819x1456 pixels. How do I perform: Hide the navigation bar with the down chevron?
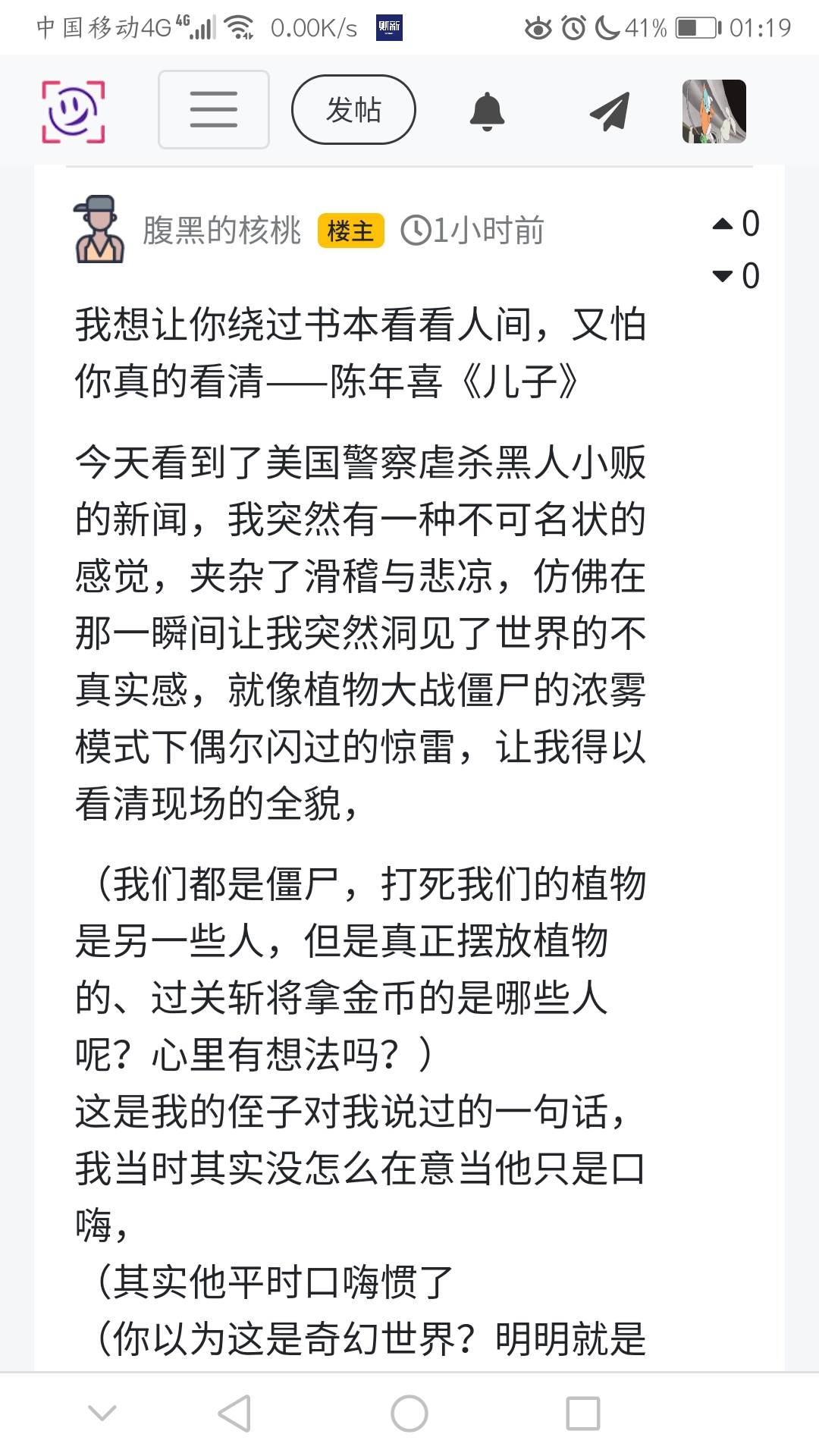pyautogui.click(x=102, y=1414)
